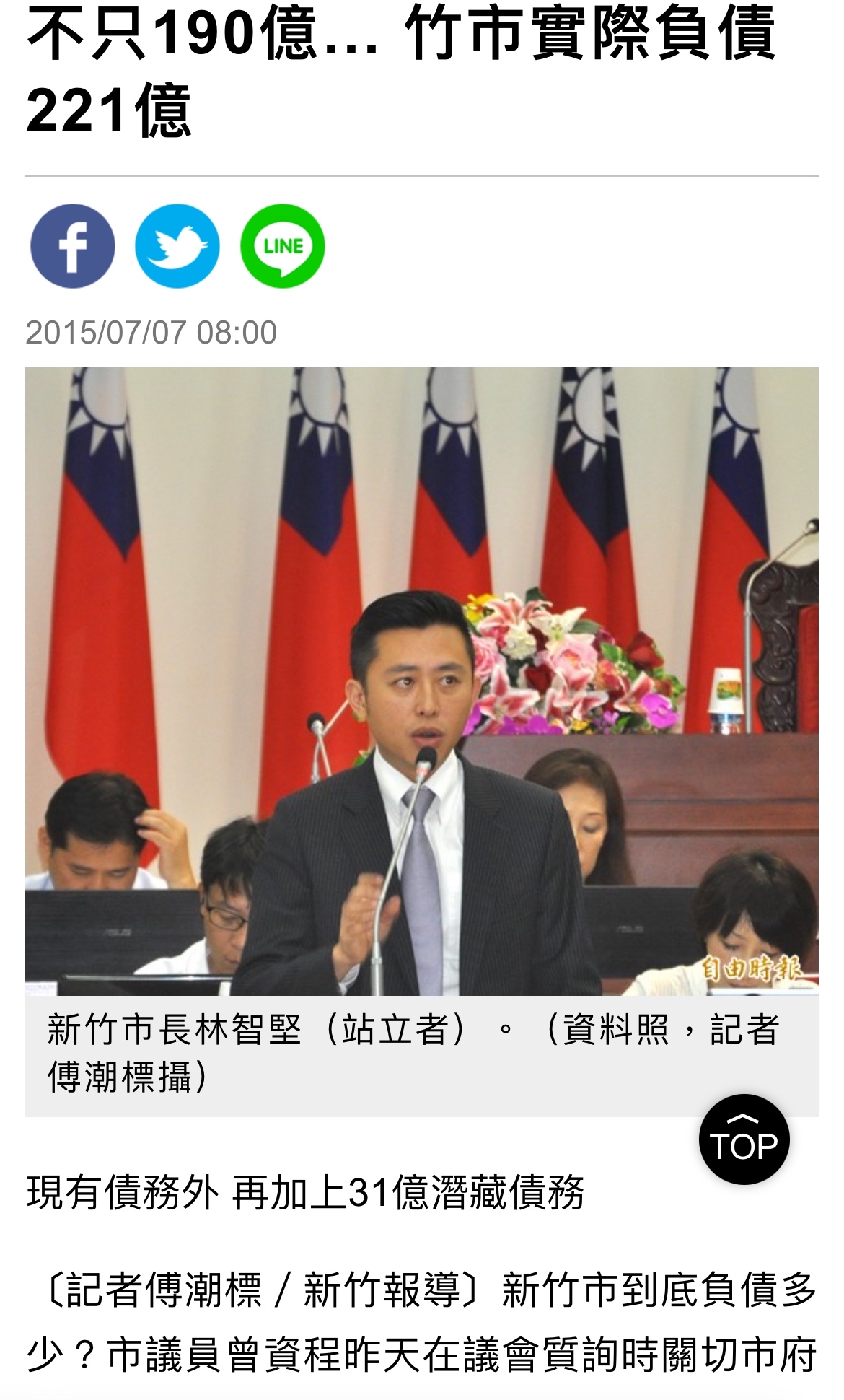Open the photo of Mayor Lin Chih-chien
This screenshot has width=844, height=1400.
pyautogui.click(x=421, y=681)
